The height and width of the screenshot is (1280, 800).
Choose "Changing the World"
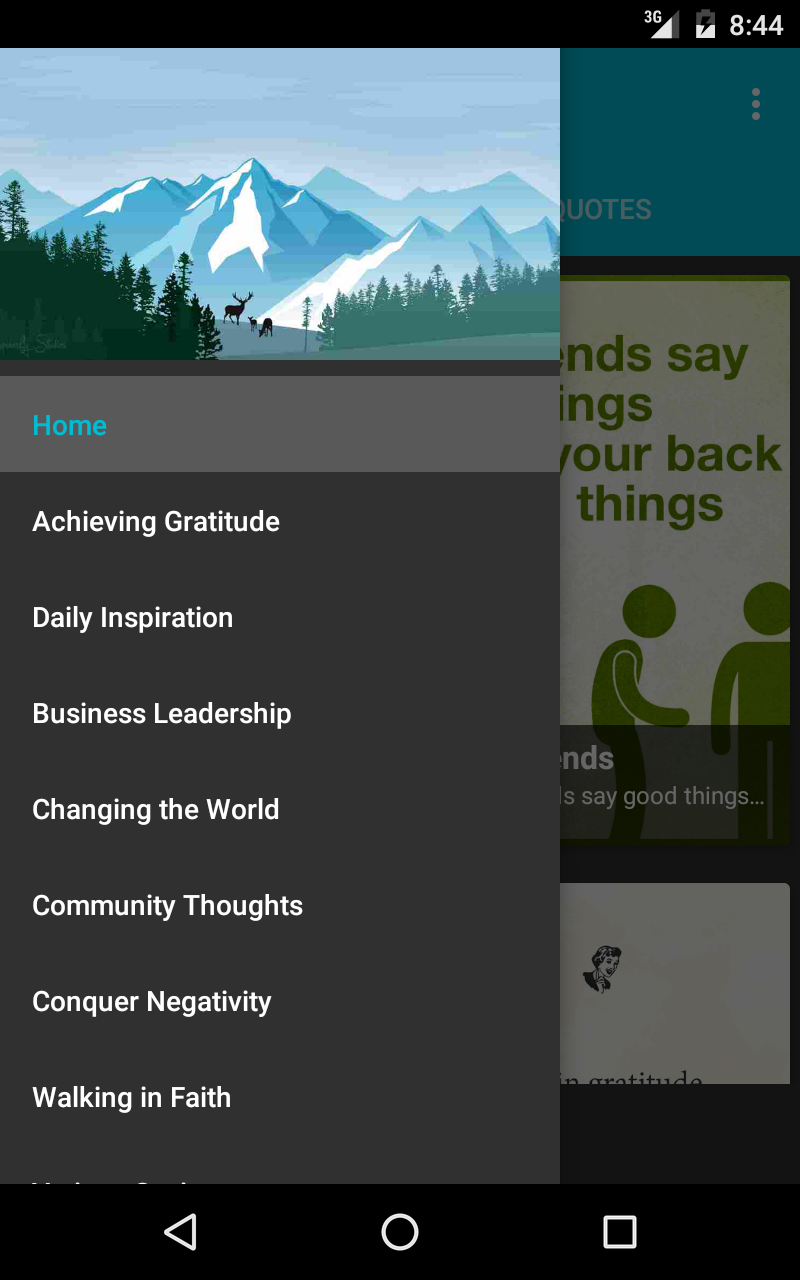pyautogui.click(x=156, y=809)
